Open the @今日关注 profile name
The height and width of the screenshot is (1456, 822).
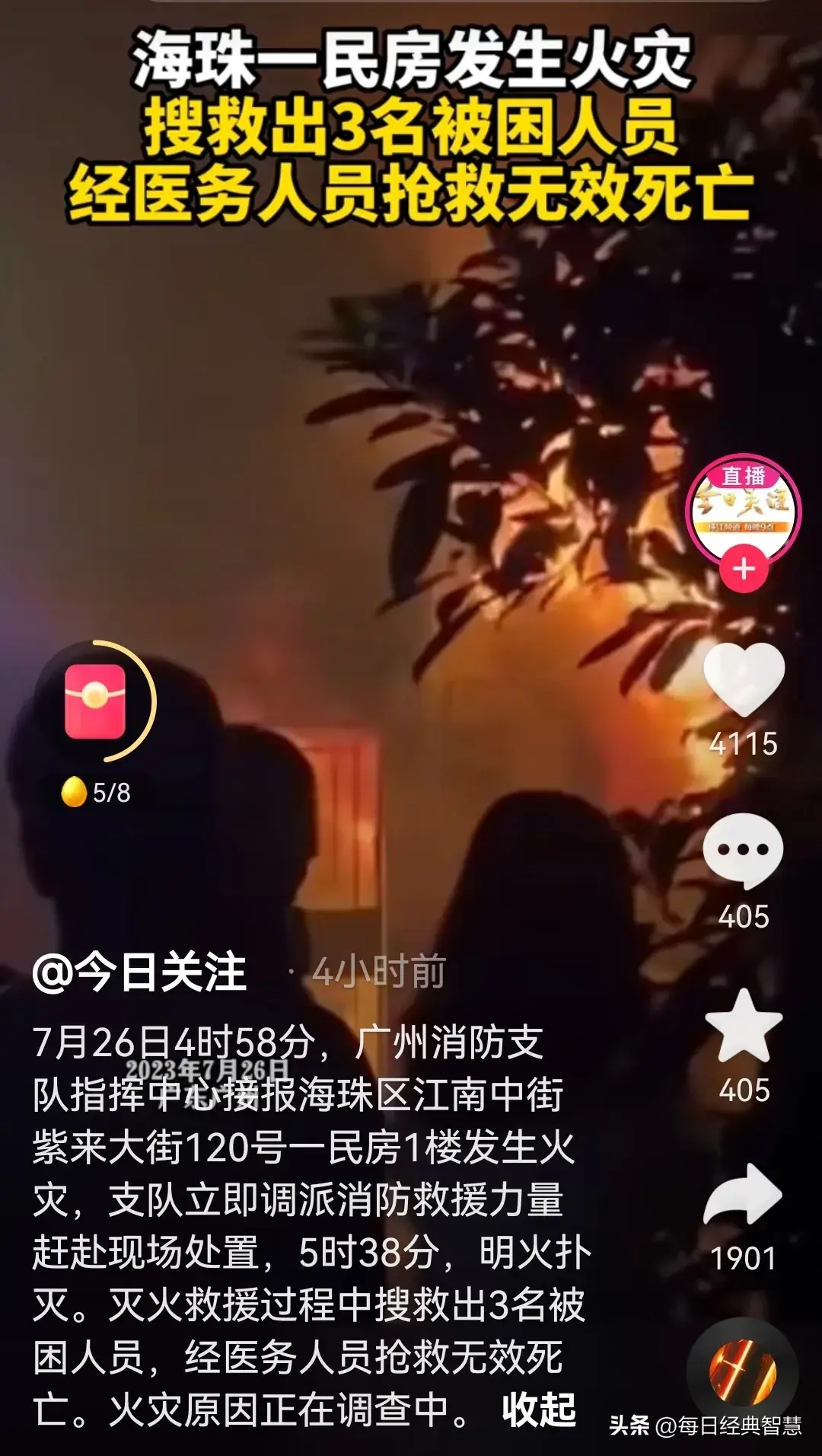click(140, 972)
